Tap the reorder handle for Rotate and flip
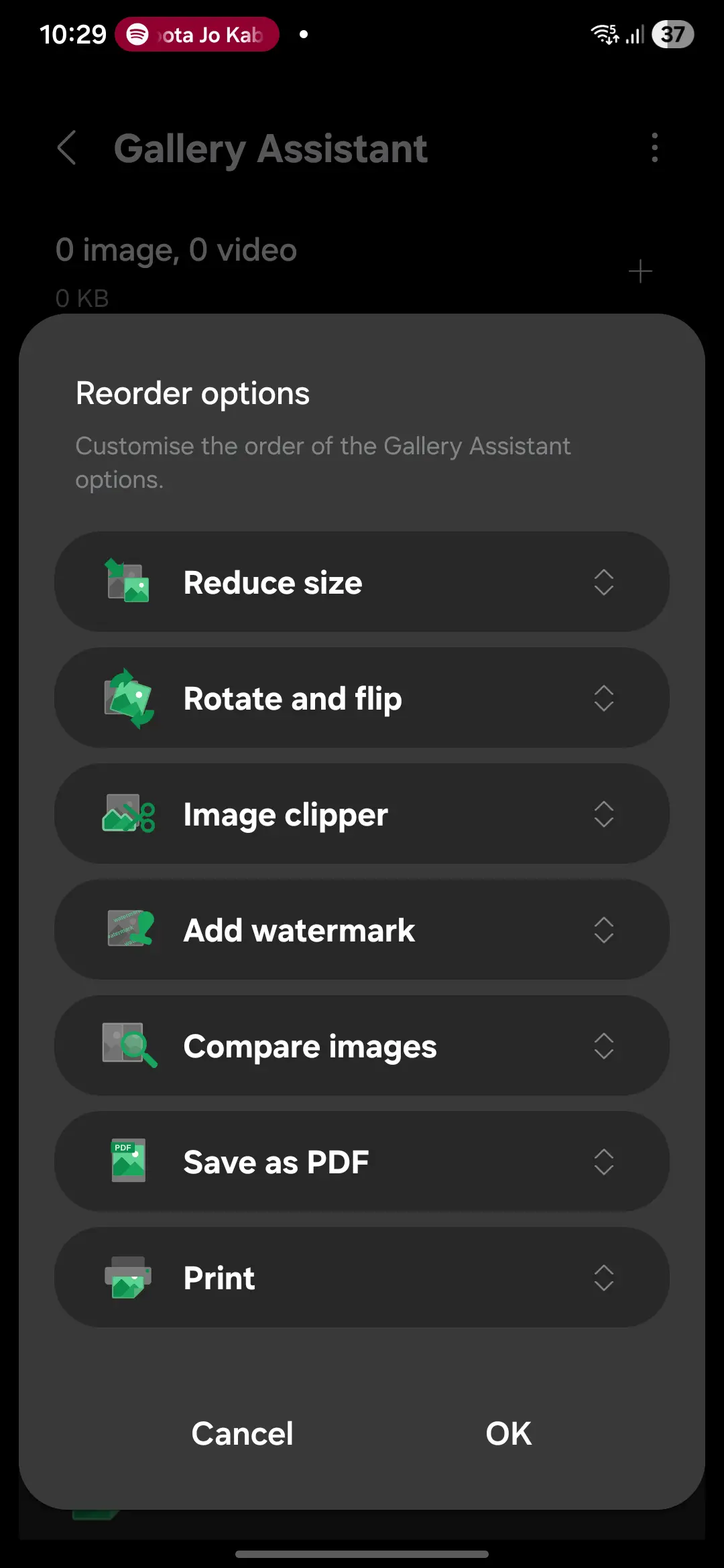Viewport: 724px width, 1568px height. pos(604,698)
